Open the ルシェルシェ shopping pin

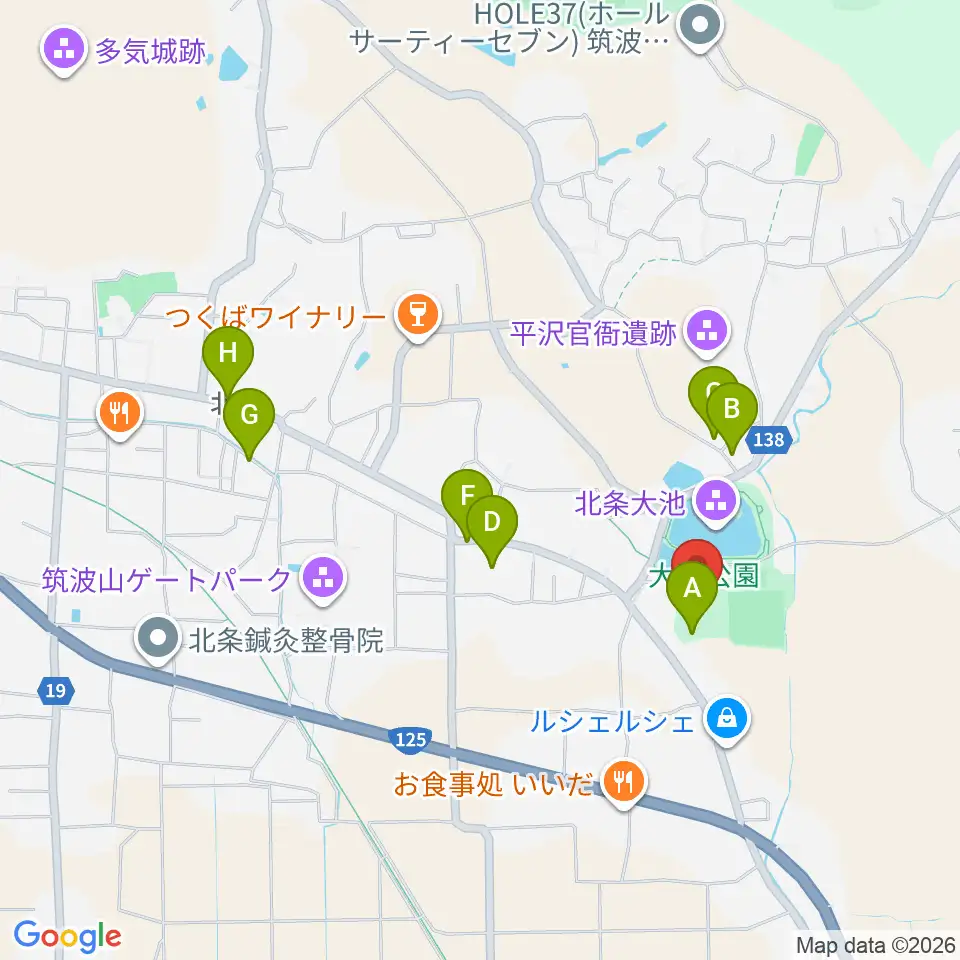[x=727, y=721]
